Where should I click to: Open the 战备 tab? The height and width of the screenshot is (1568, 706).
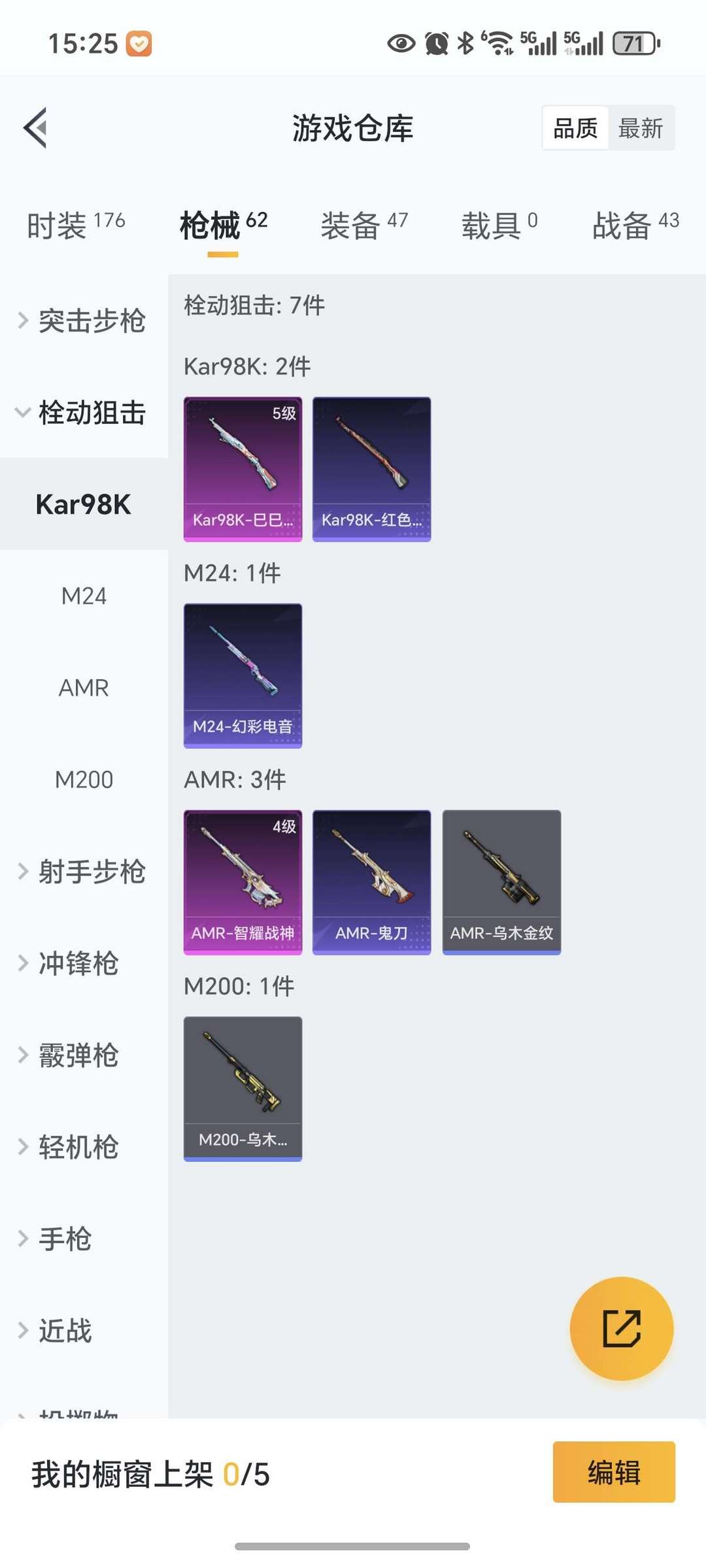pyautogui.click(x=635, y=225)
